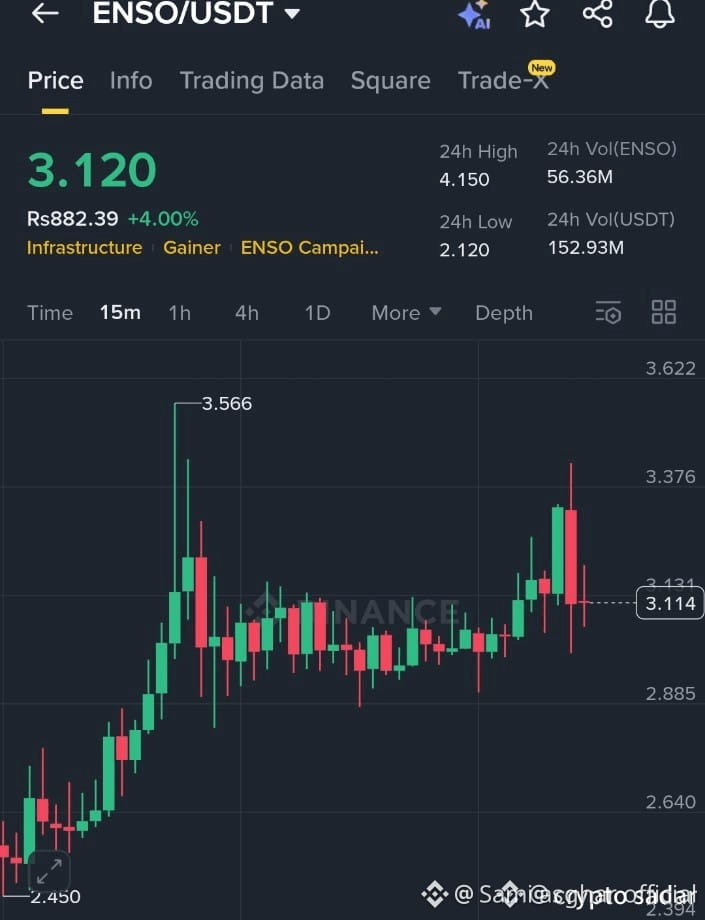Select the Time chart interval
Screen dimensions: 705x920
coord(50,313)
